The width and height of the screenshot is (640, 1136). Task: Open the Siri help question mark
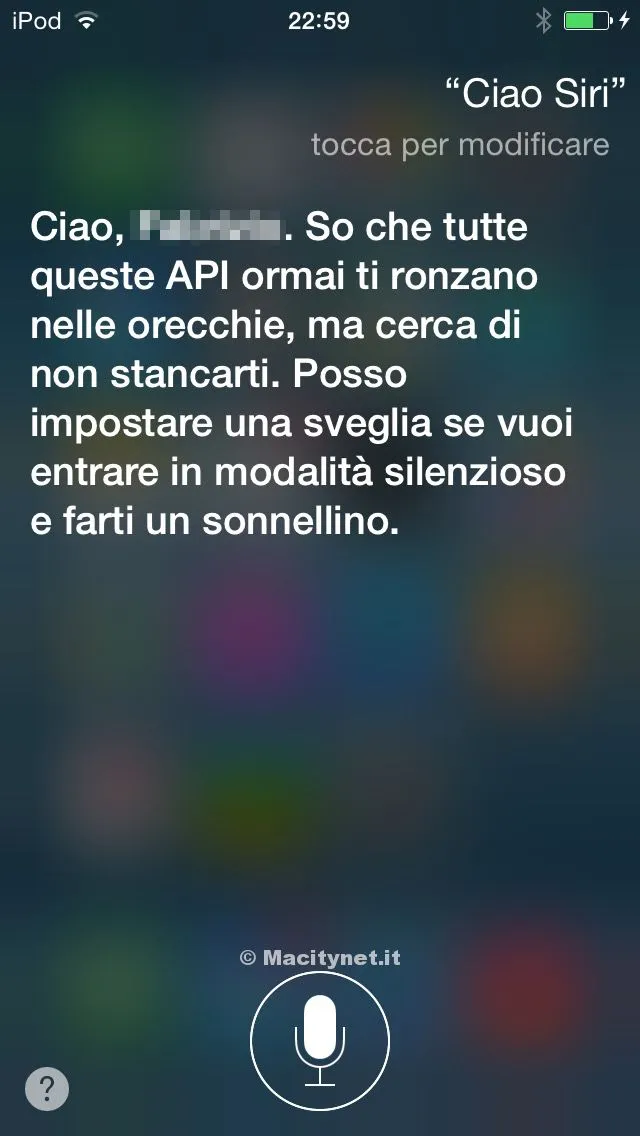click(47, 1088)
